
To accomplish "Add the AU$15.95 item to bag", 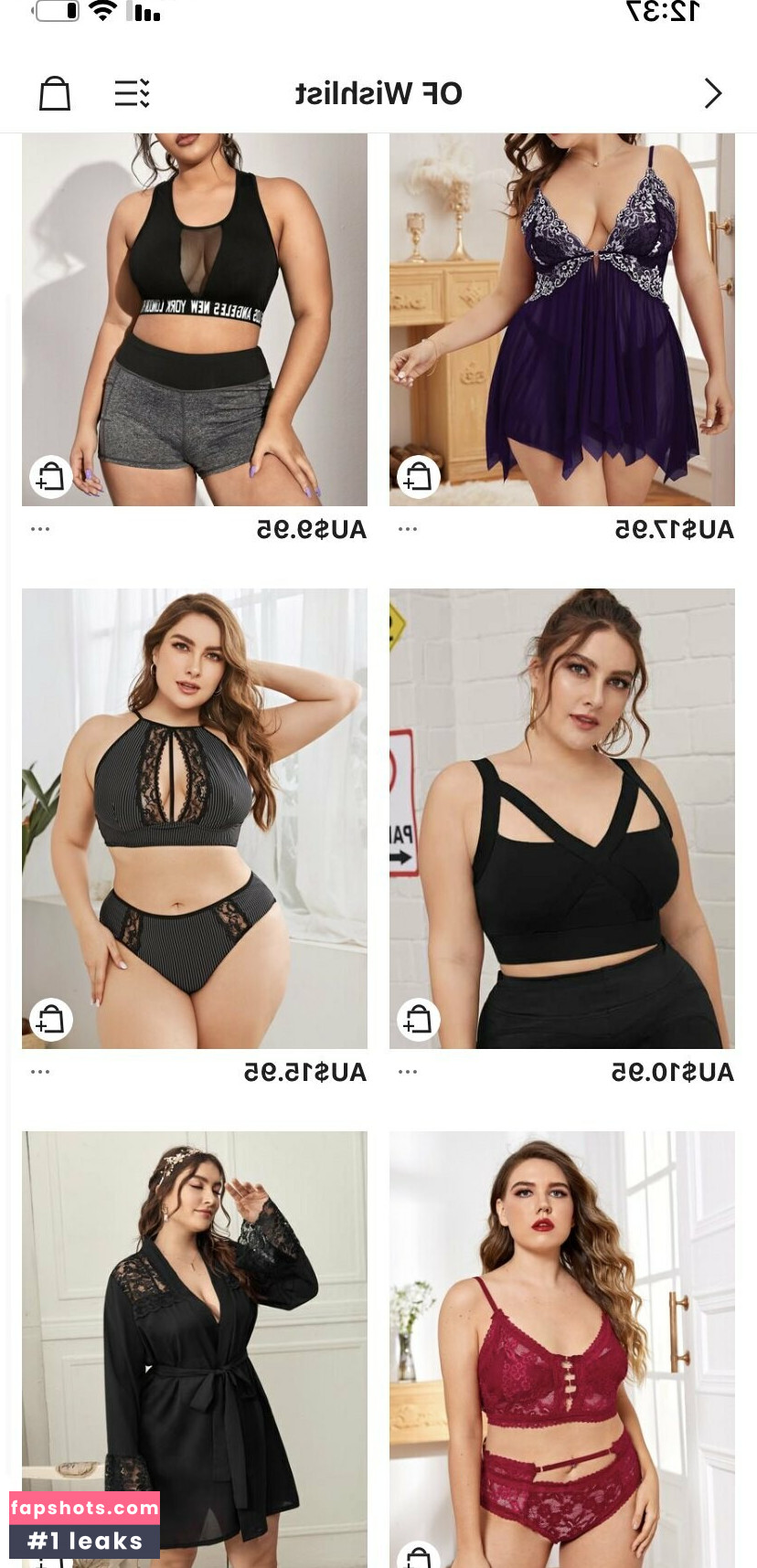I will (x=51, y=1019).
